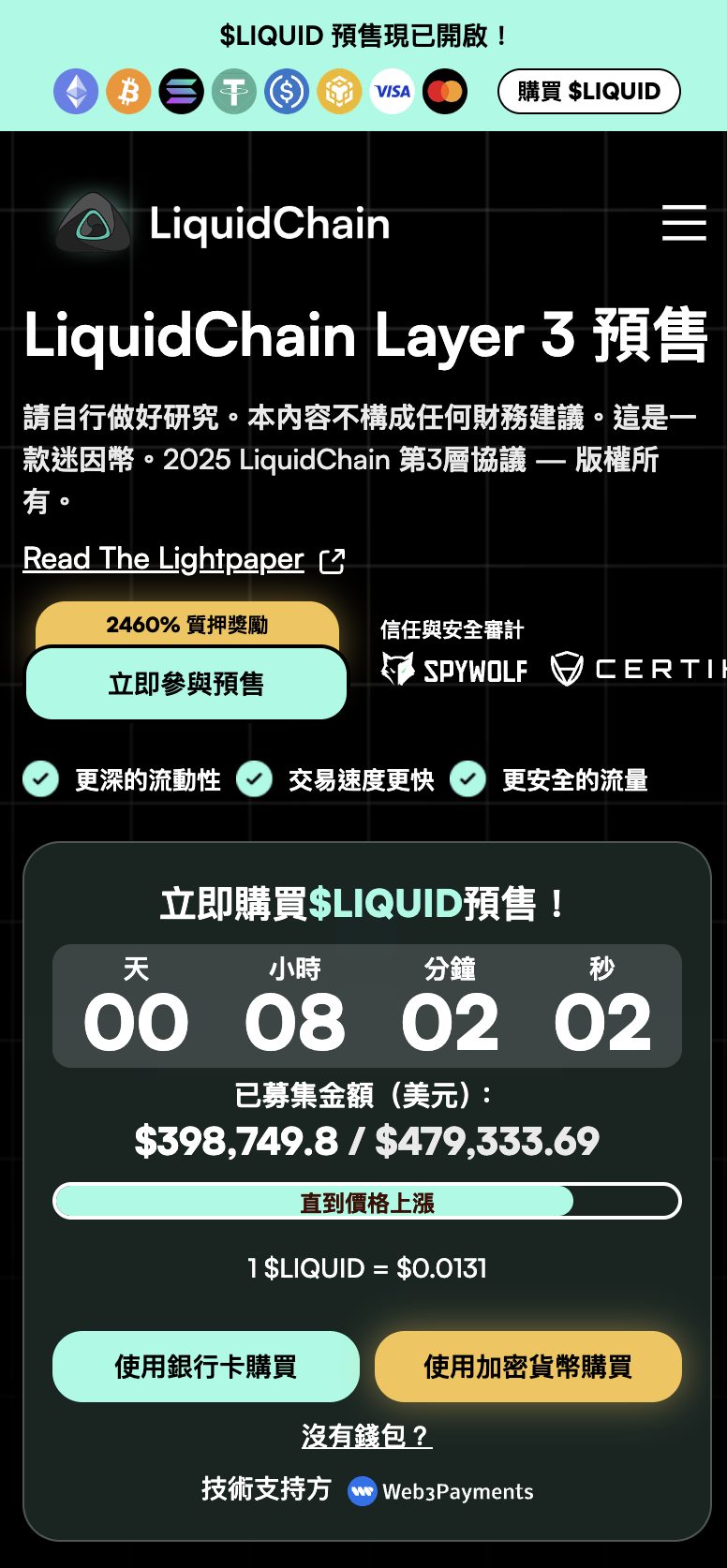Open the 沒有錢包？ link

coord(366,1435)
